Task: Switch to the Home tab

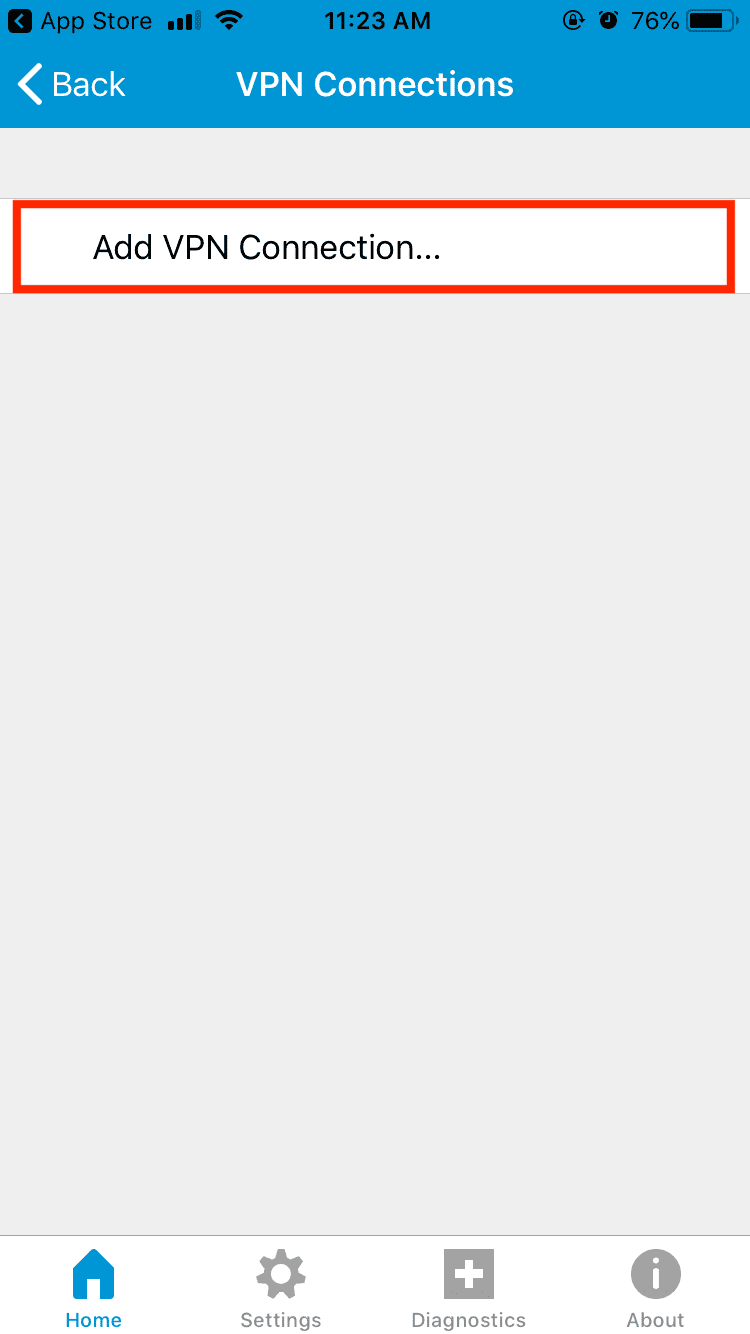Action: click(x=94, y=1288)
